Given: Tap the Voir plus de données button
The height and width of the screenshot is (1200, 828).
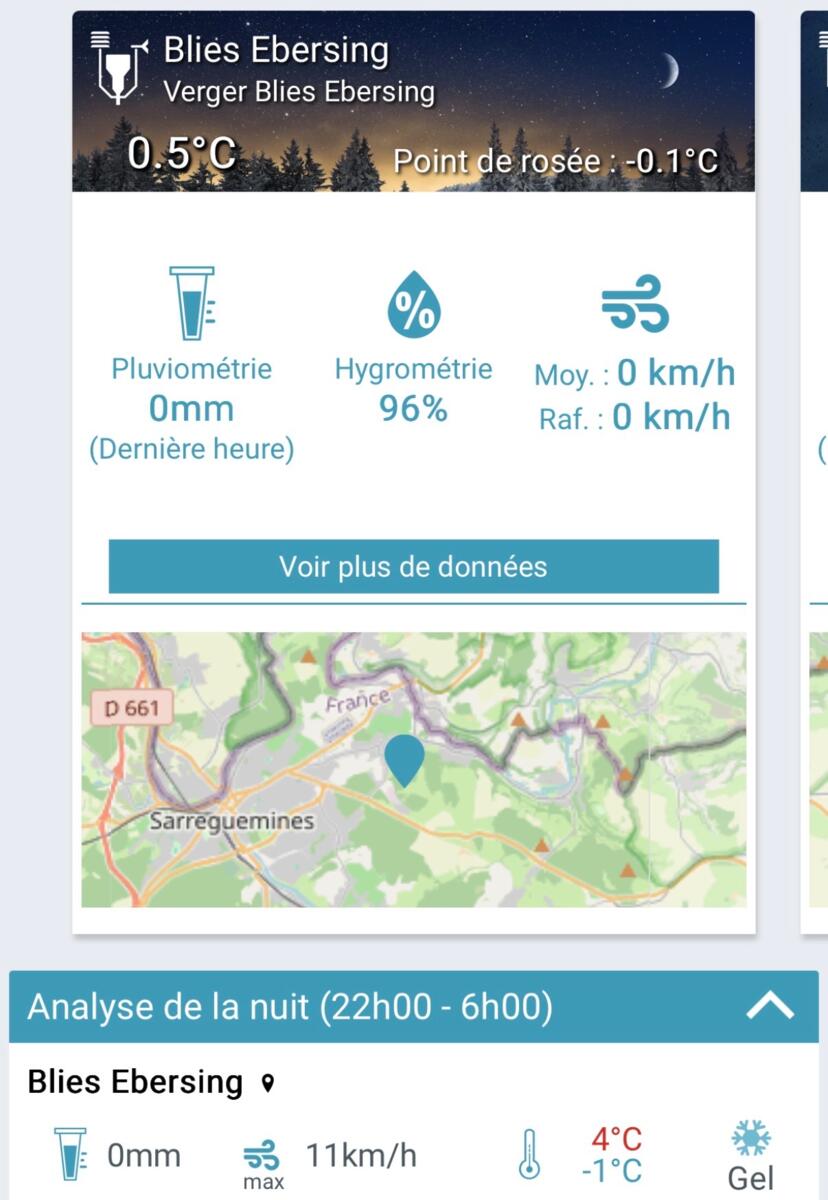Looking at the screenshot, I should (x=413, y=567).
